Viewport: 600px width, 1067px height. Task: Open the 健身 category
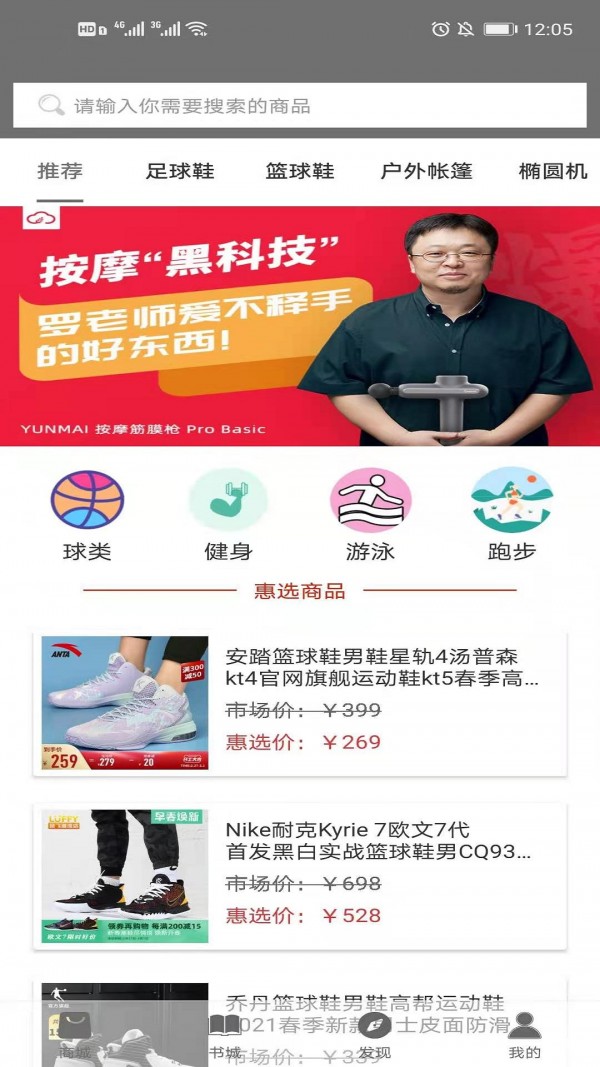point(228,515)
